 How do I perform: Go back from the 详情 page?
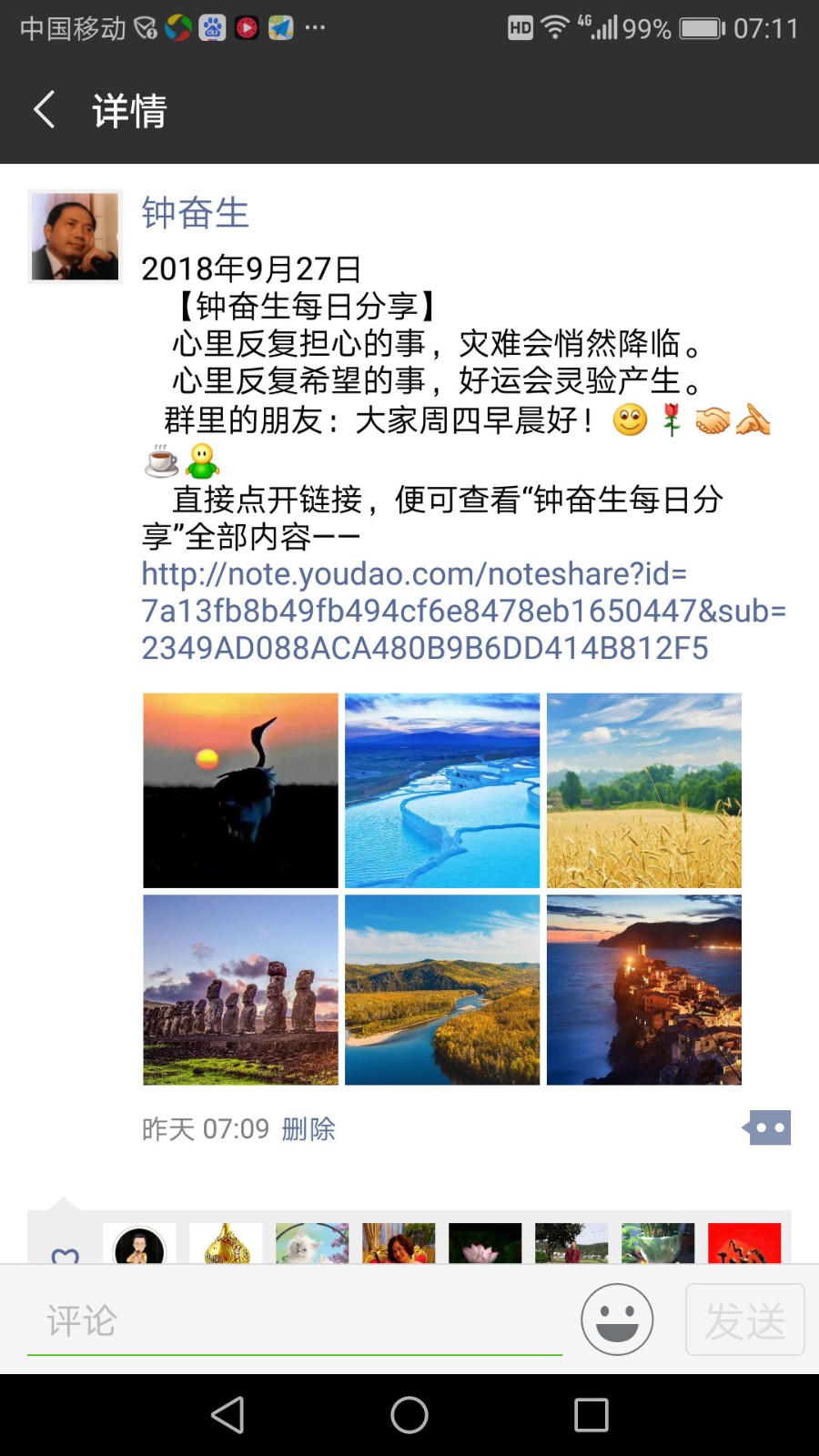(45, 110)
